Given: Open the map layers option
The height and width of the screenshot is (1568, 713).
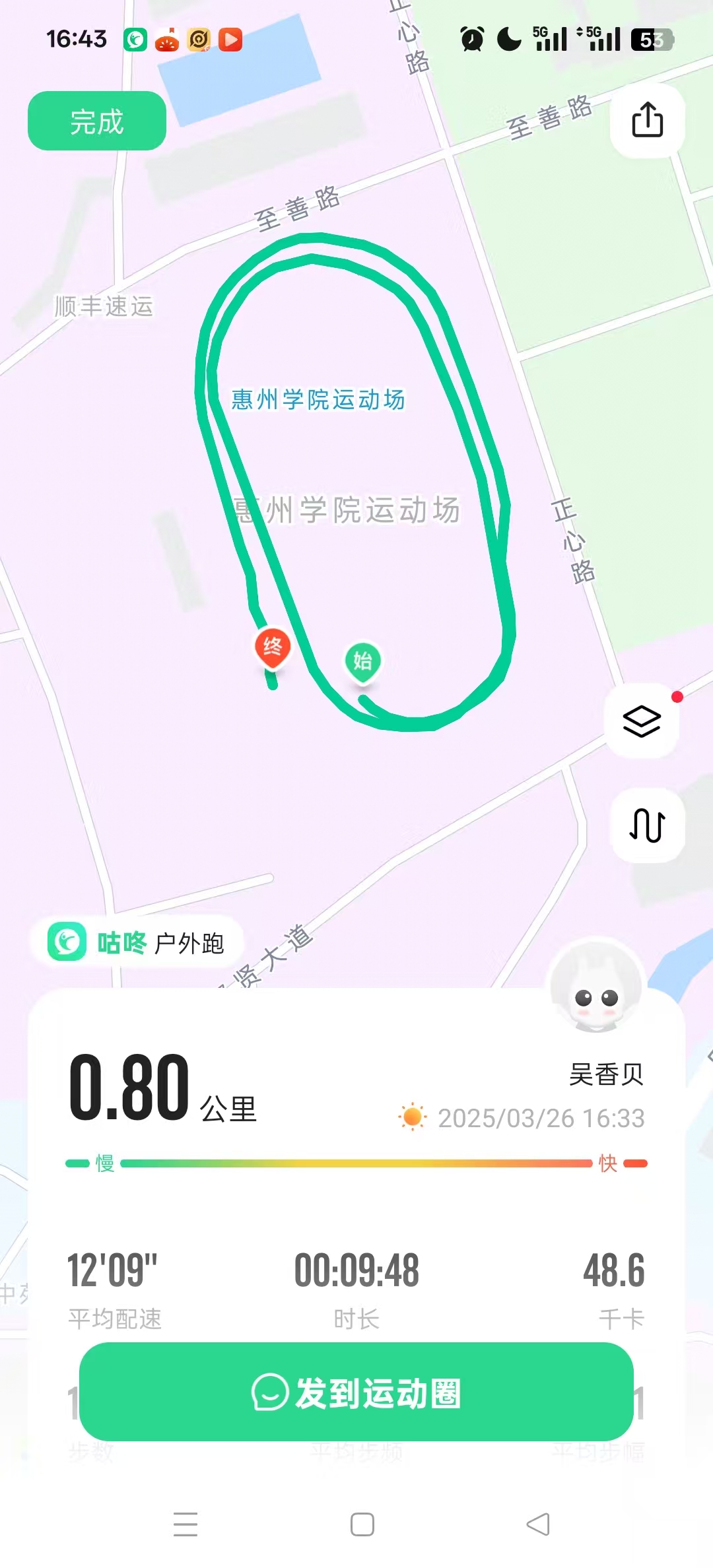Looking at the screenshot, I should pyautogui.click(x=642, y=721).
